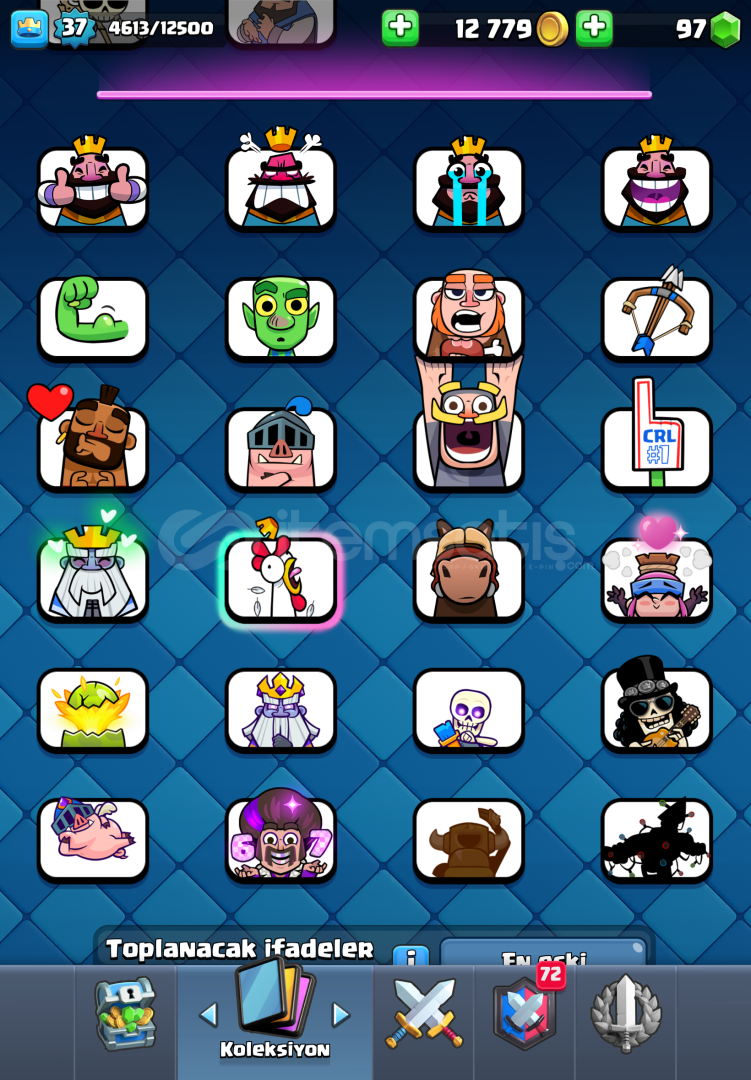Choose the goblin emote
This screenshot has width=751, height=1080.
[x=281, y=317]
